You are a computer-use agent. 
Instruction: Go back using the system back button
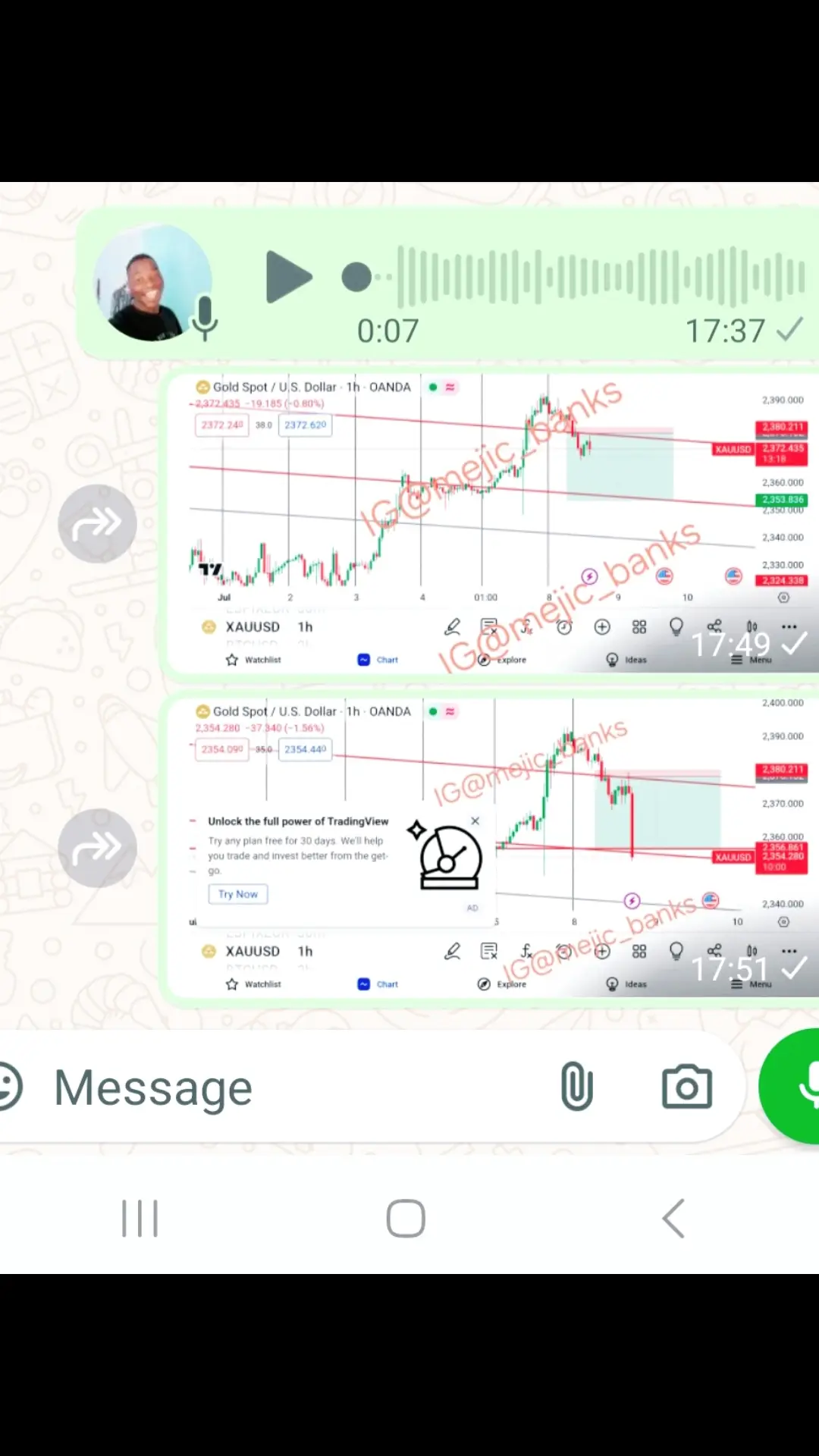[673, 1219]
